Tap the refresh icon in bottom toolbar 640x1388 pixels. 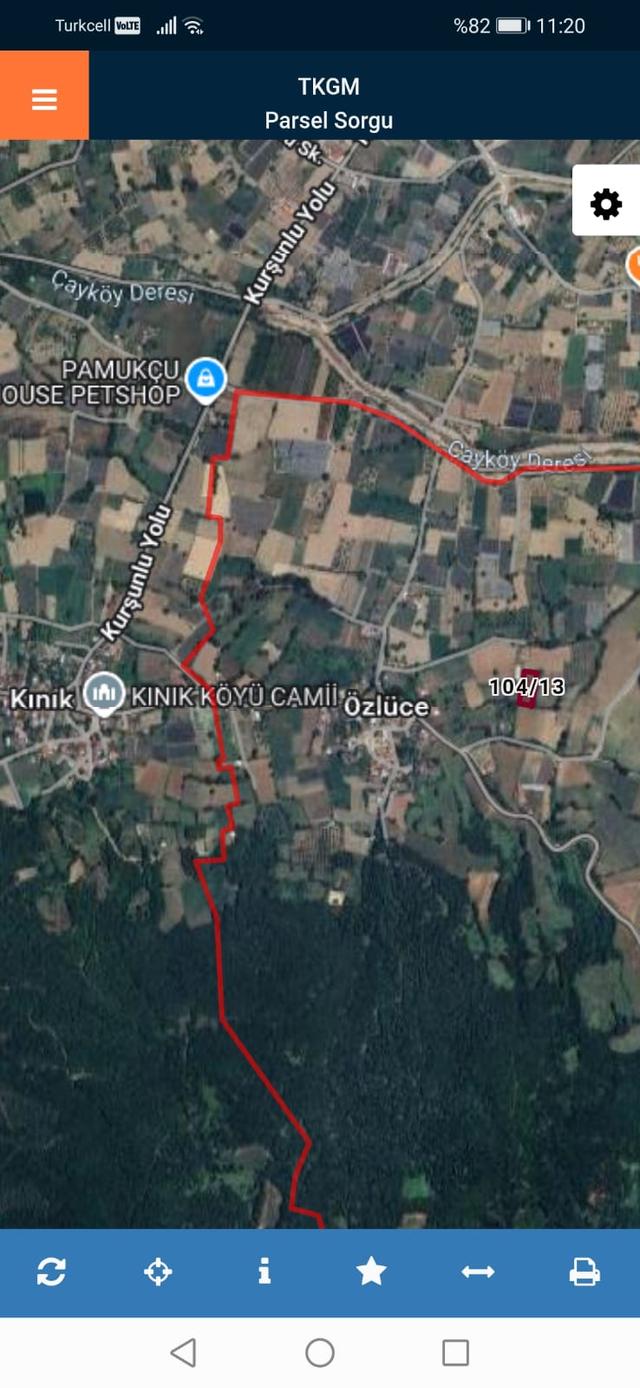click(51, 1272)
